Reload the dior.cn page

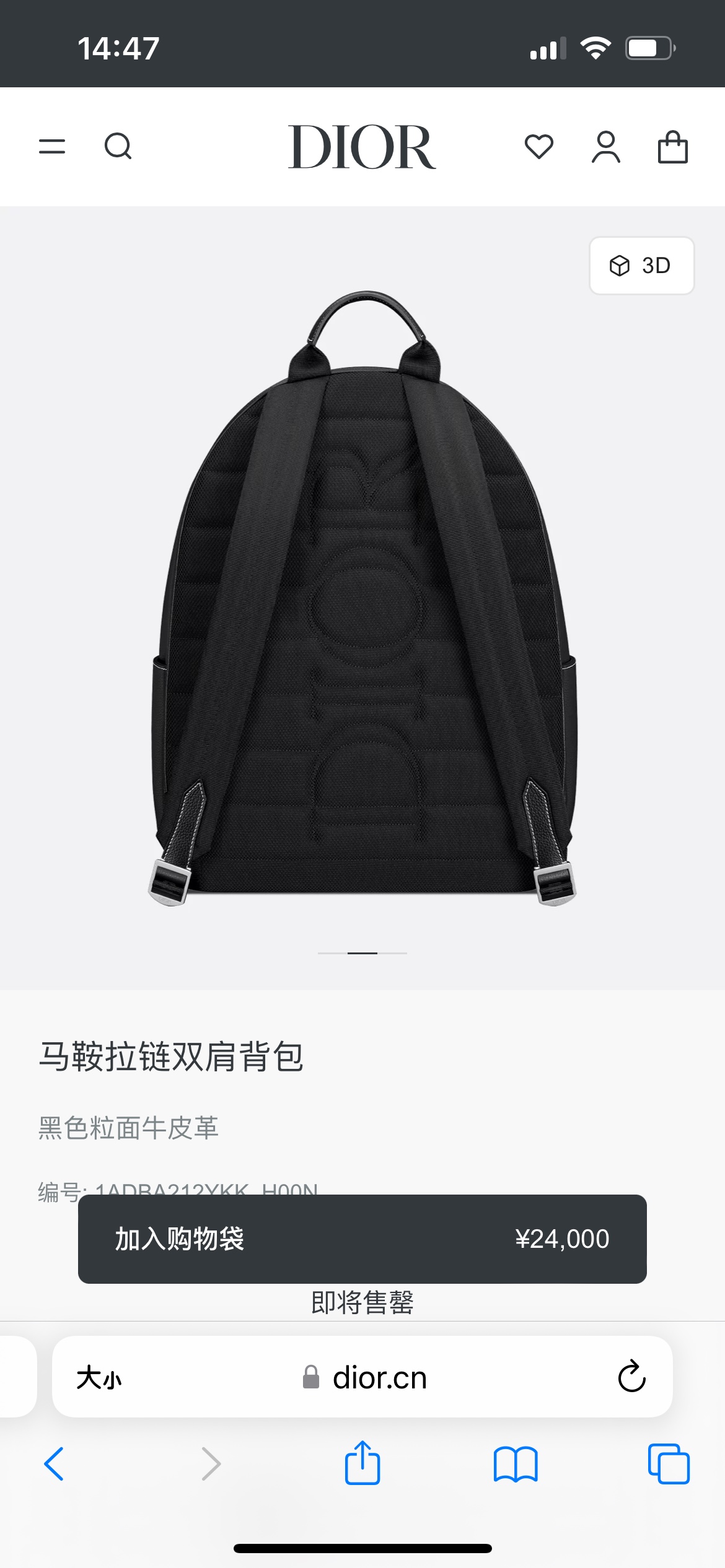coord(631,1377)
